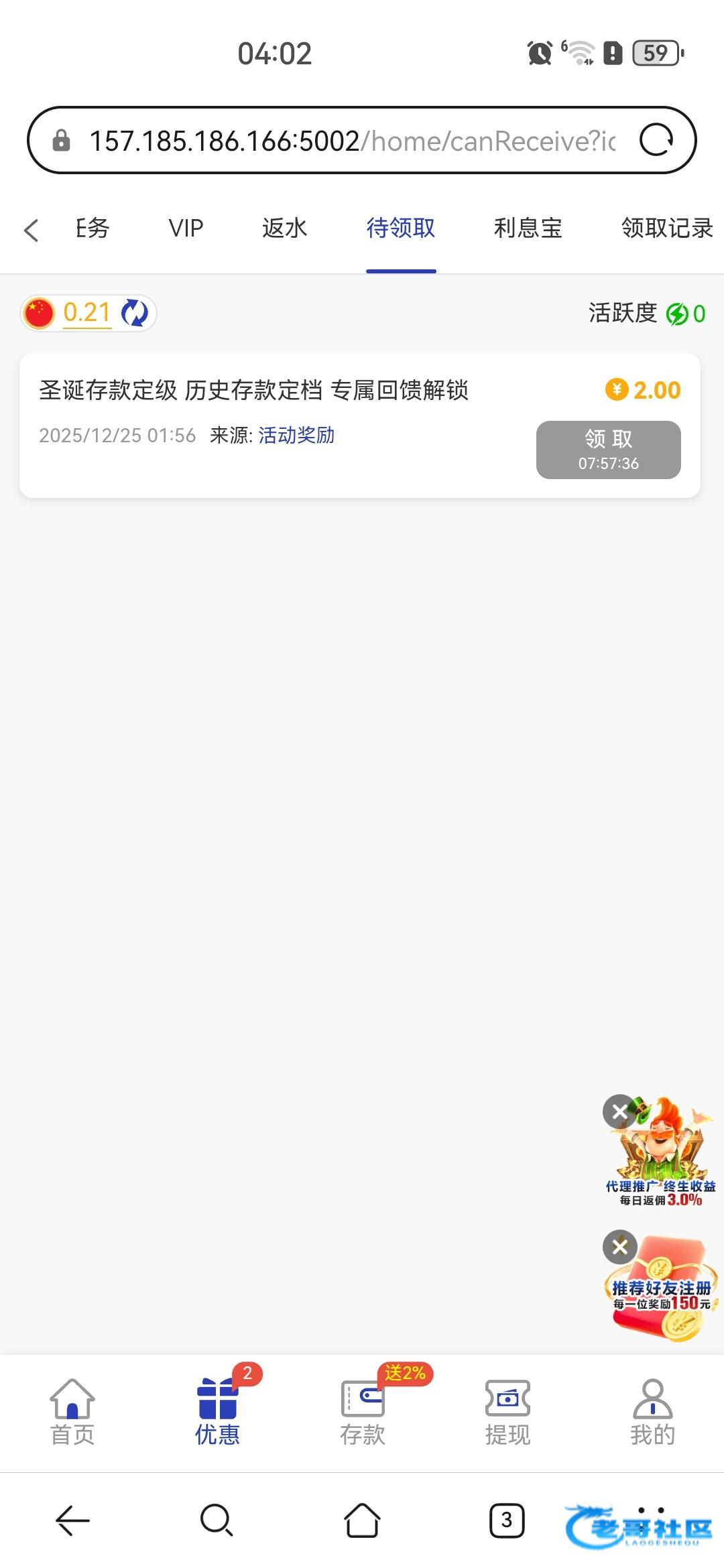Tap the 领取 button for the 2.00 reward
The image size is (724, 1568).
(608, 450)
